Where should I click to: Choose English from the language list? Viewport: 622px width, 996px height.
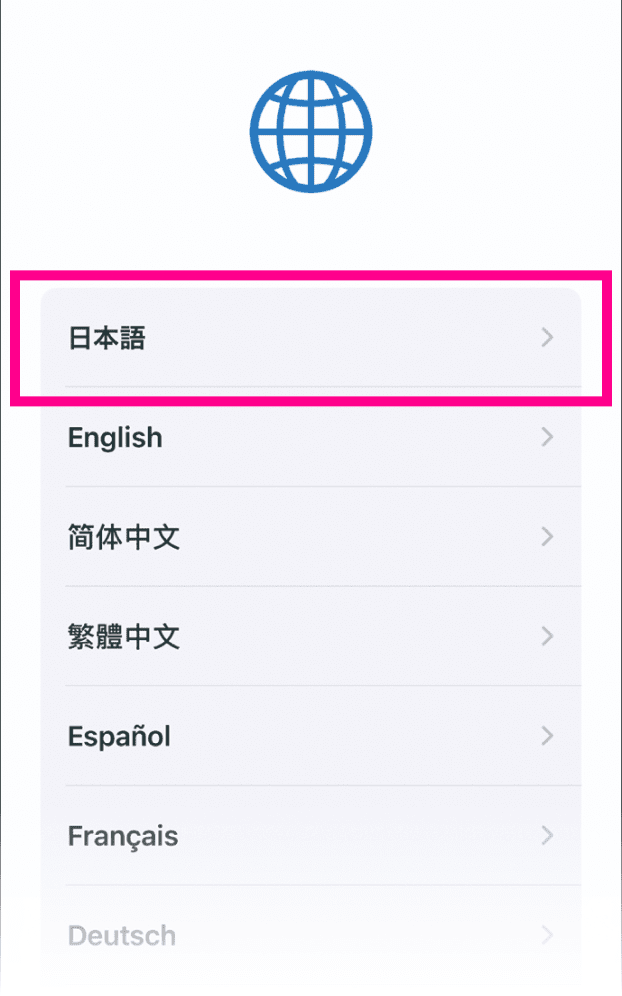(310, 438)
